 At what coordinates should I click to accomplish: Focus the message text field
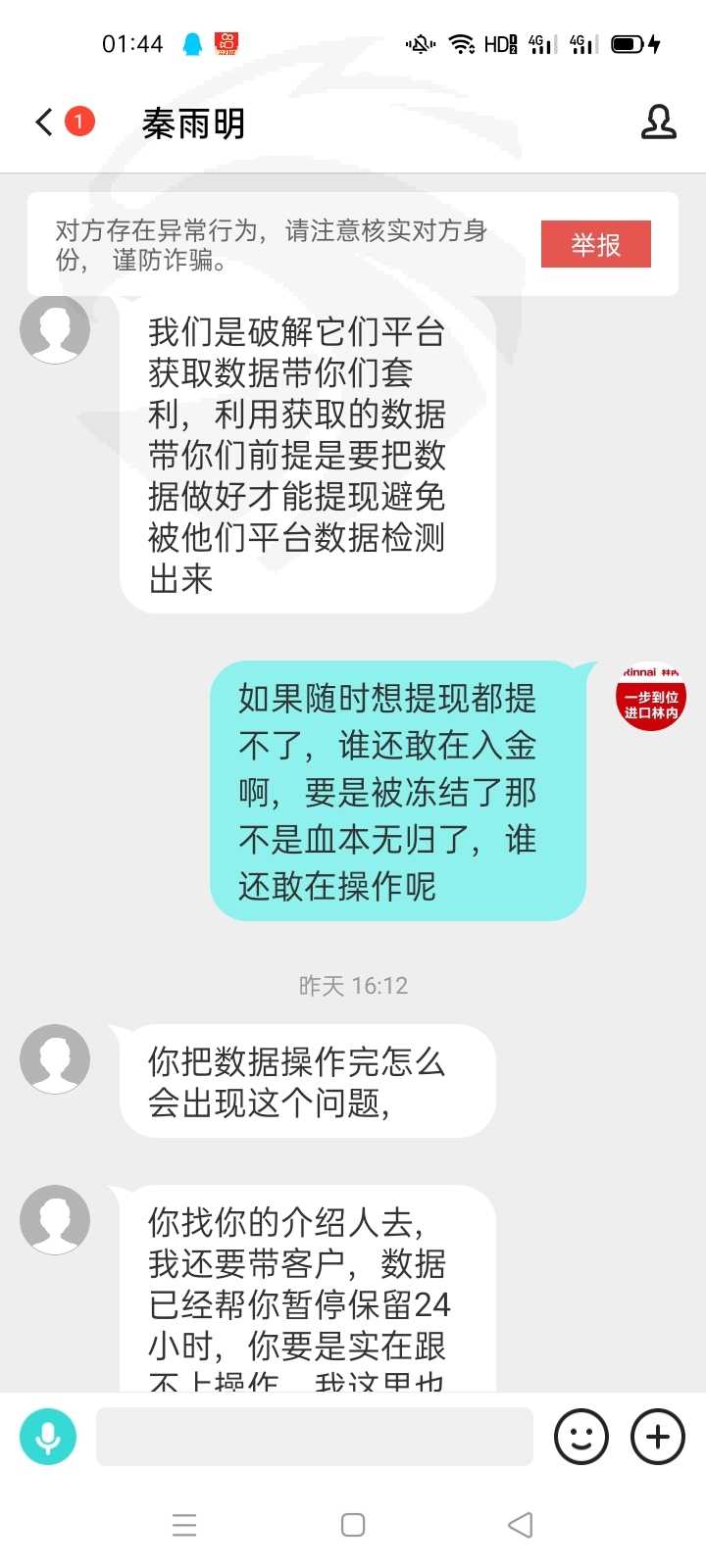(x=315, y=1437)
